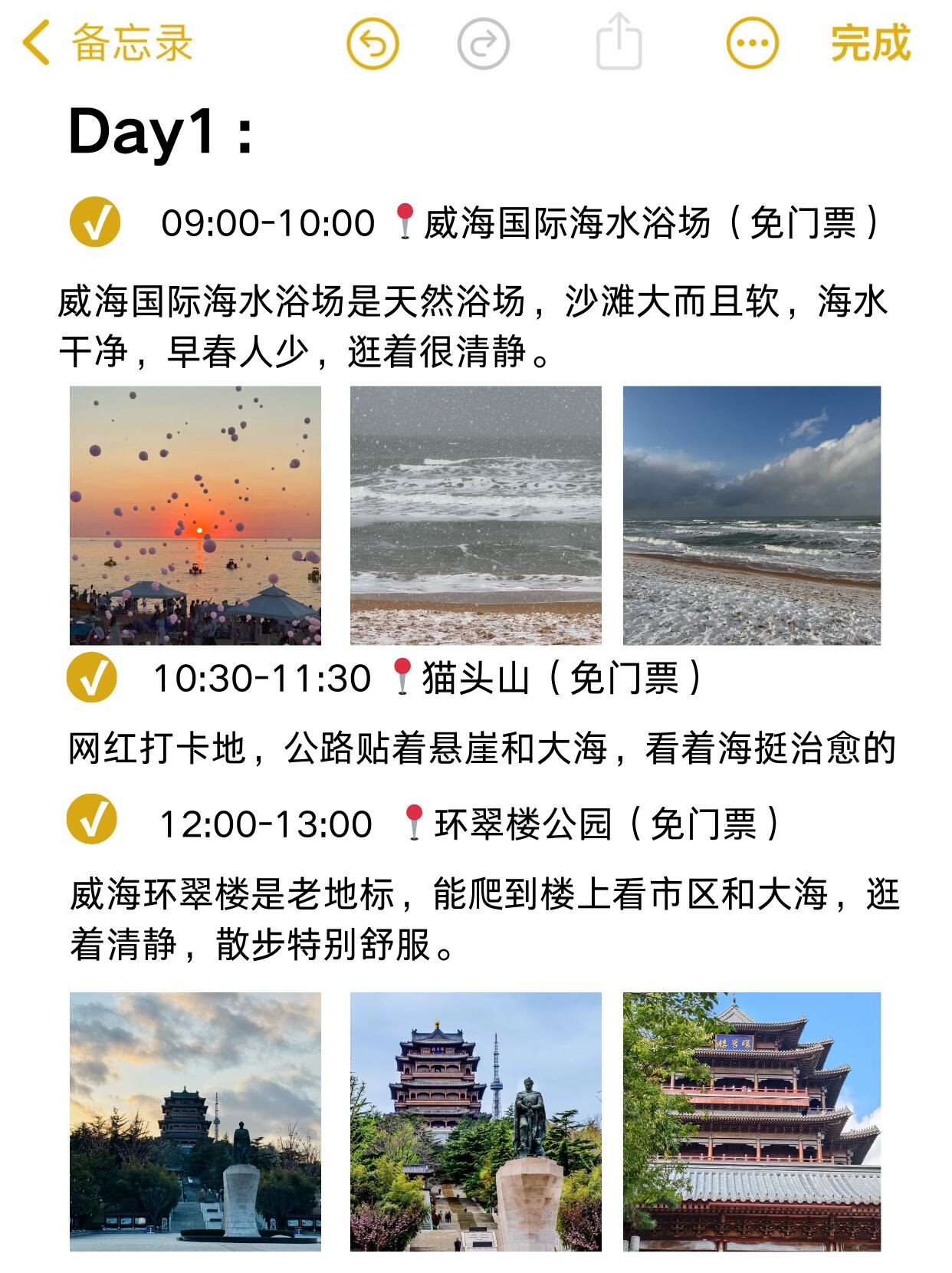Tap 完成 to finish editing
The height and width of the screenshot is (1273, 952).
click(x=871, y=43)
